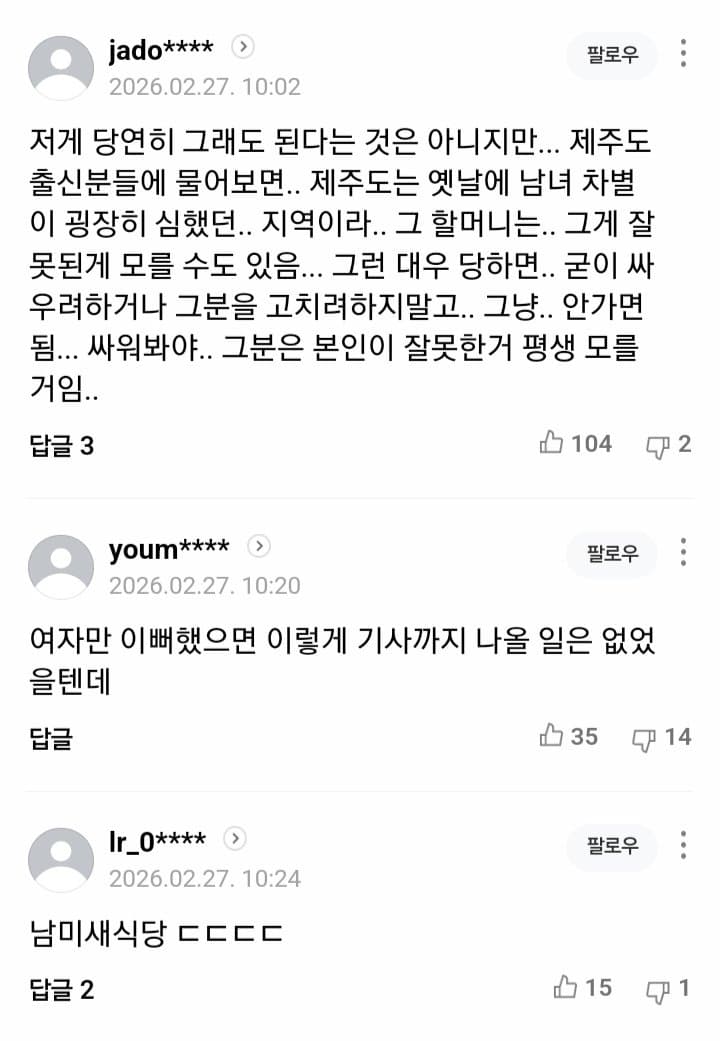Reply to youm****'s comment
Image resolution: width=720 pixels, height=1041 pixels.
52,738
